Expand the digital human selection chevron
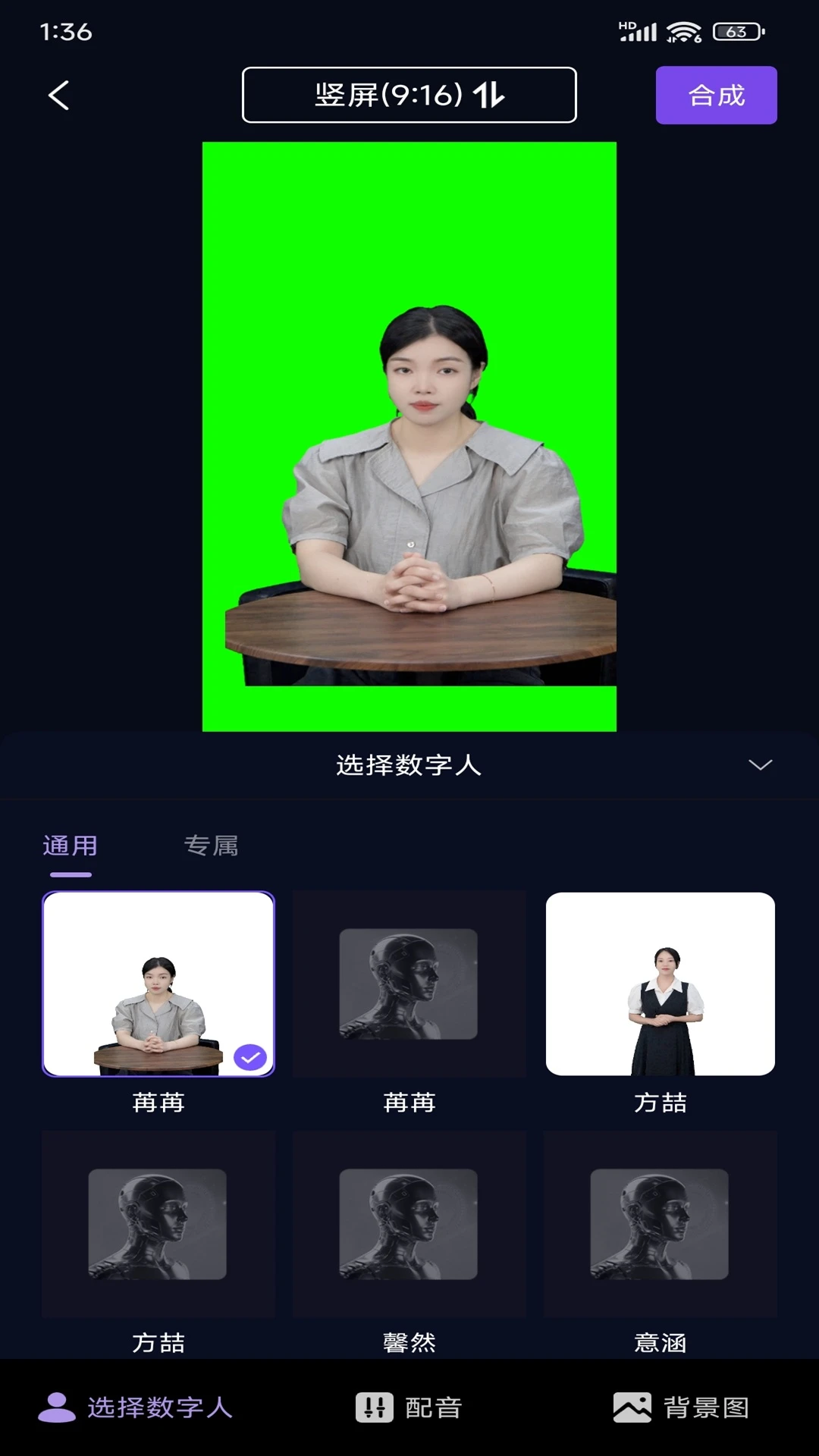This screenshot has width=819, height=1456. pos(761,766)
